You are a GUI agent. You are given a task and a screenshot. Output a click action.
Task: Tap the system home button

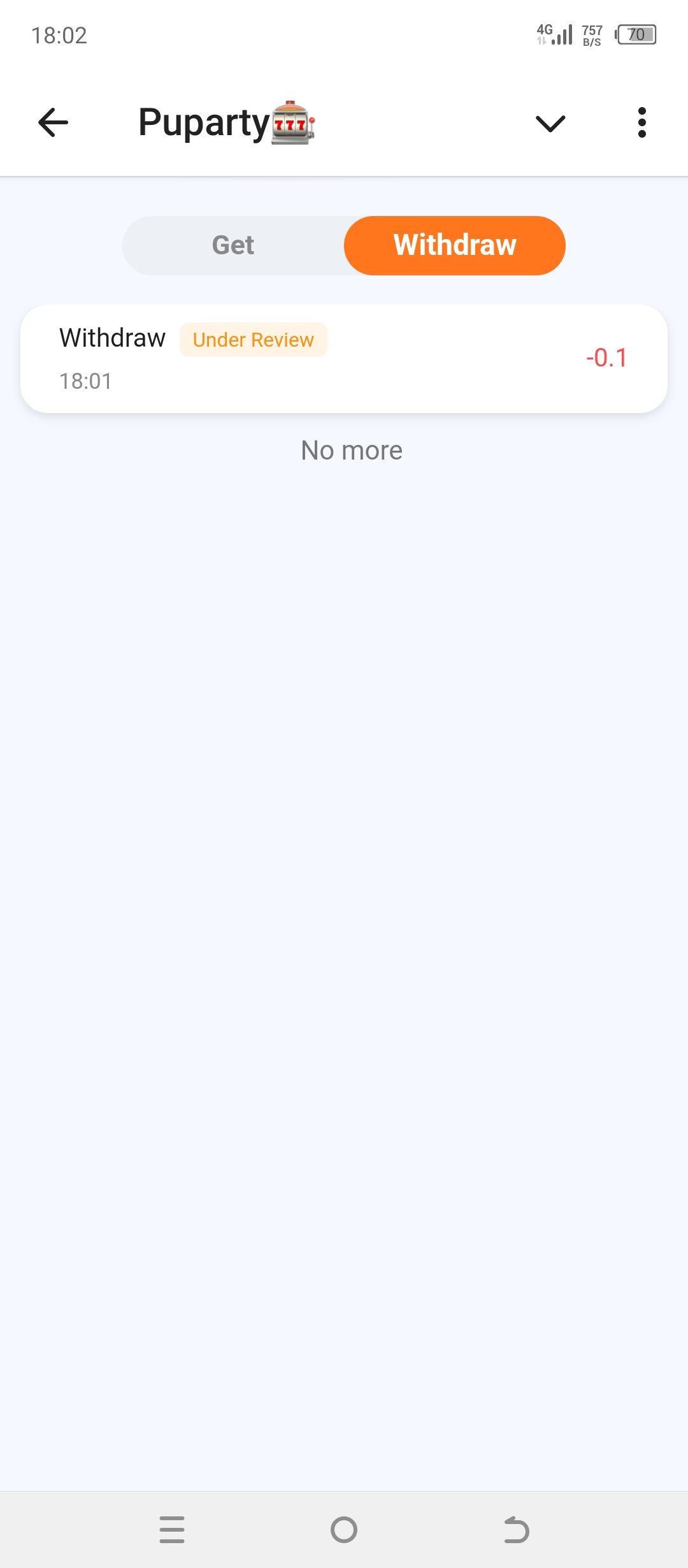coord(344,1529)
